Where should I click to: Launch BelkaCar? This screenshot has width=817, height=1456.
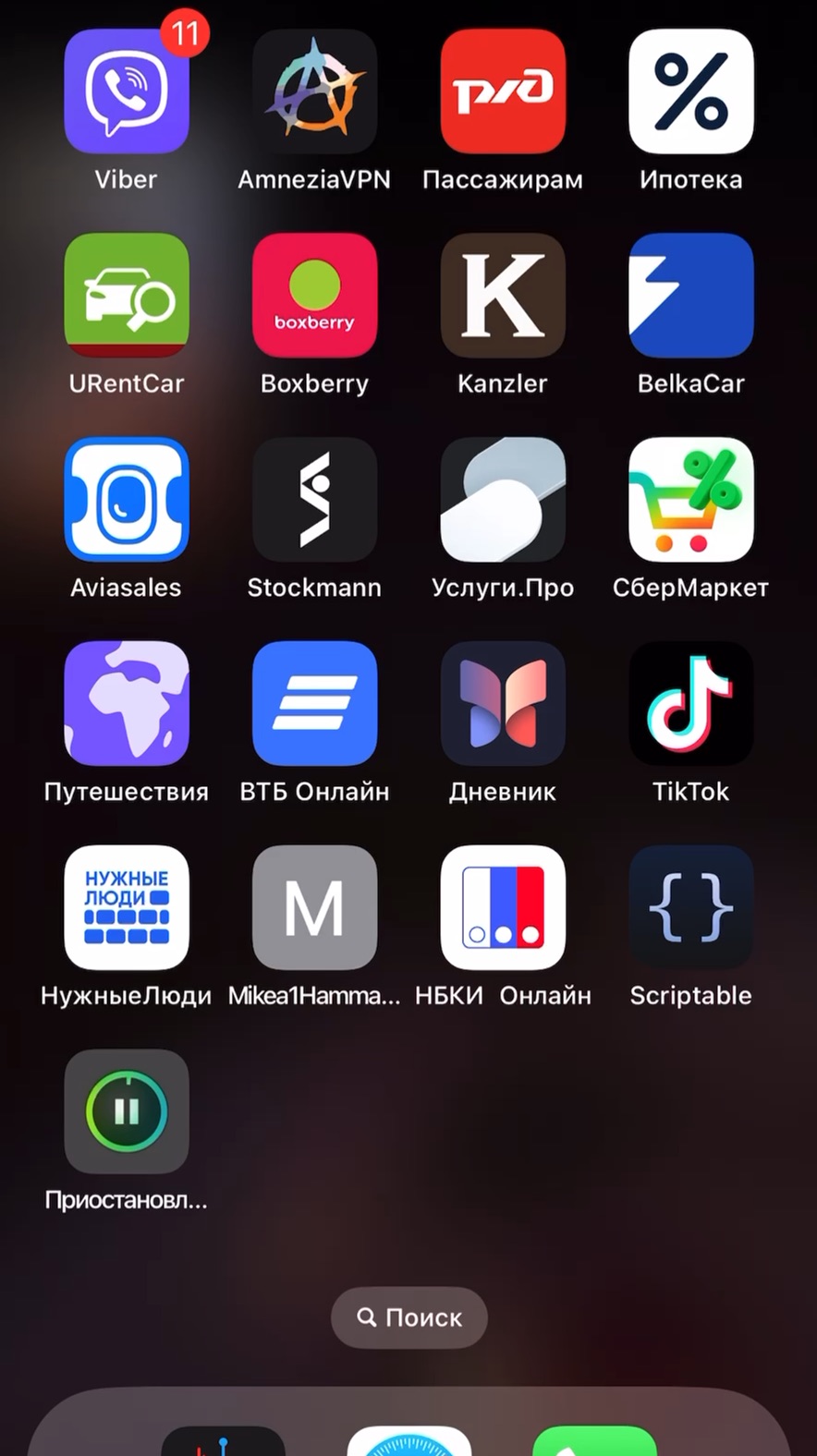click(690, 296)
